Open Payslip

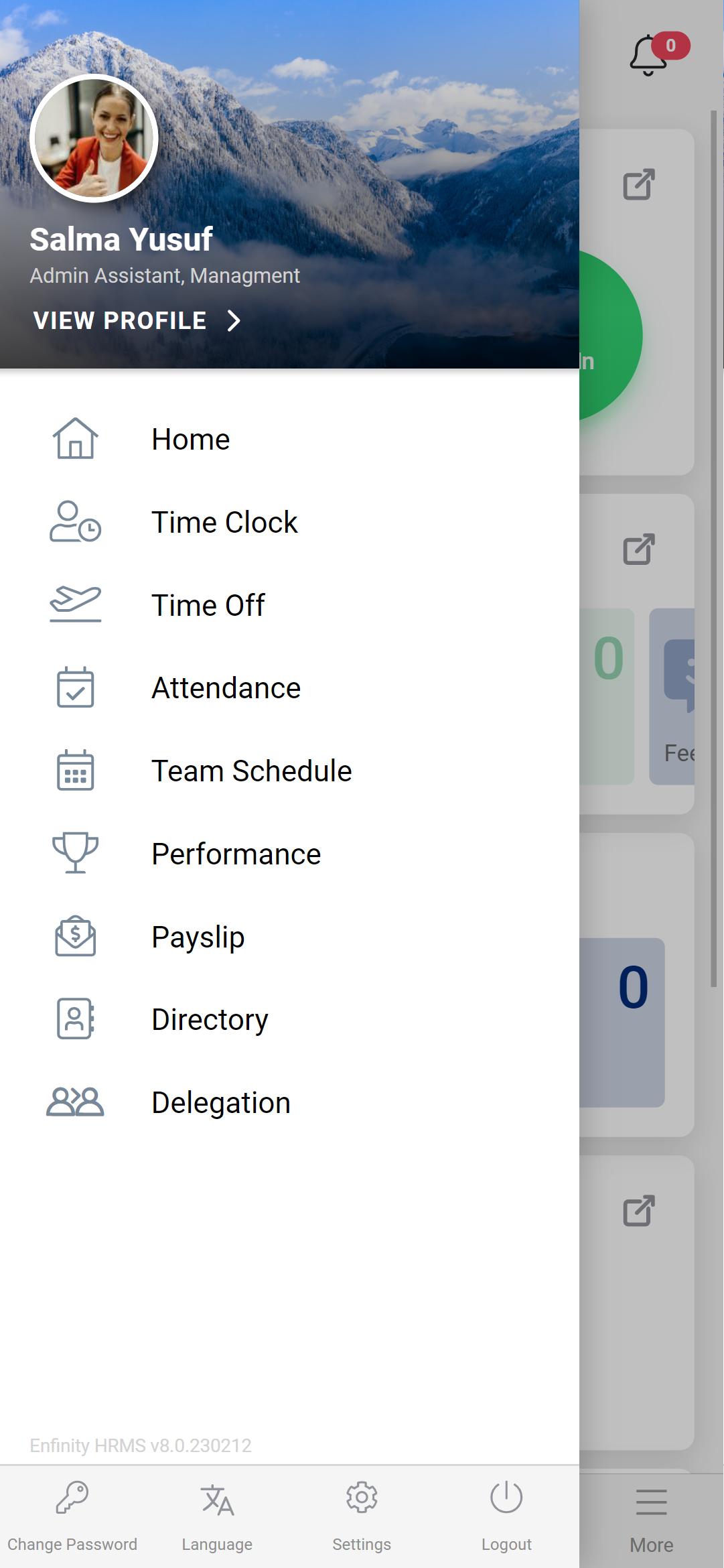tap(198, 937)
